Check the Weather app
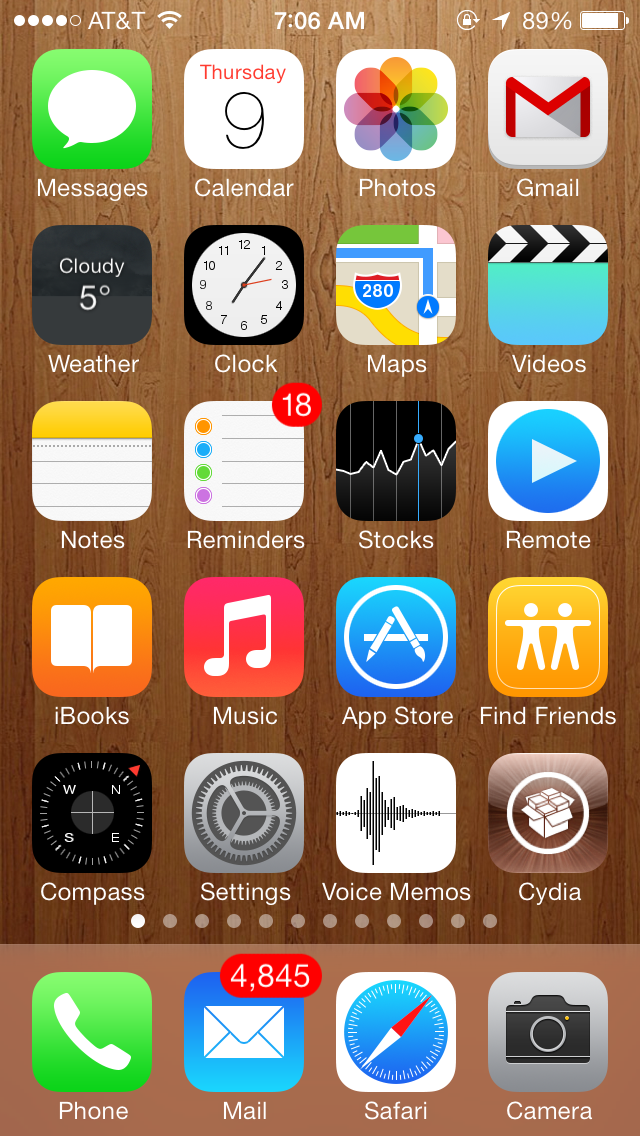 (92, 286)
